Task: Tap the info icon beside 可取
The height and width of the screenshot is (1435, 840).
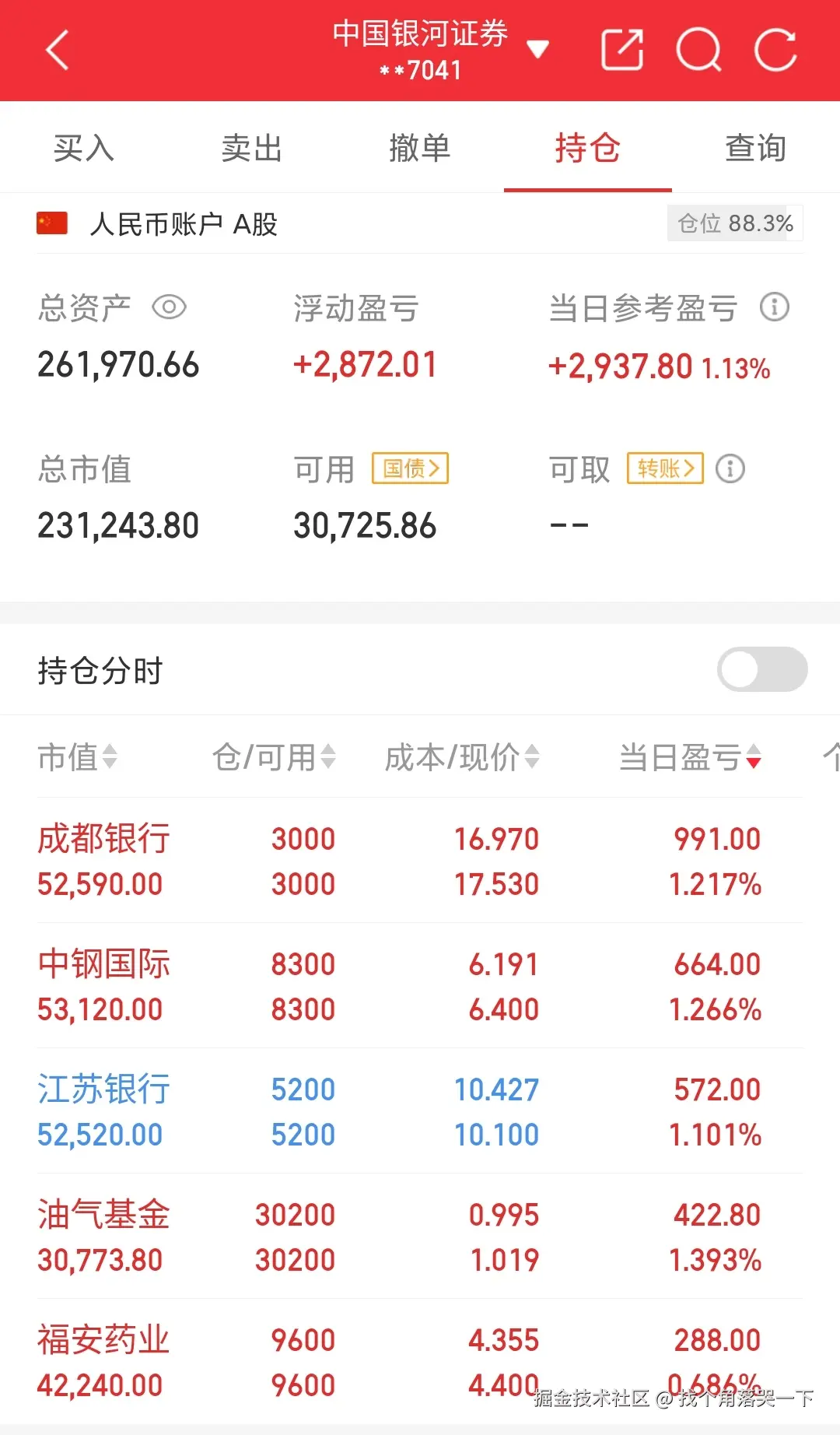Action: [730, 468]
